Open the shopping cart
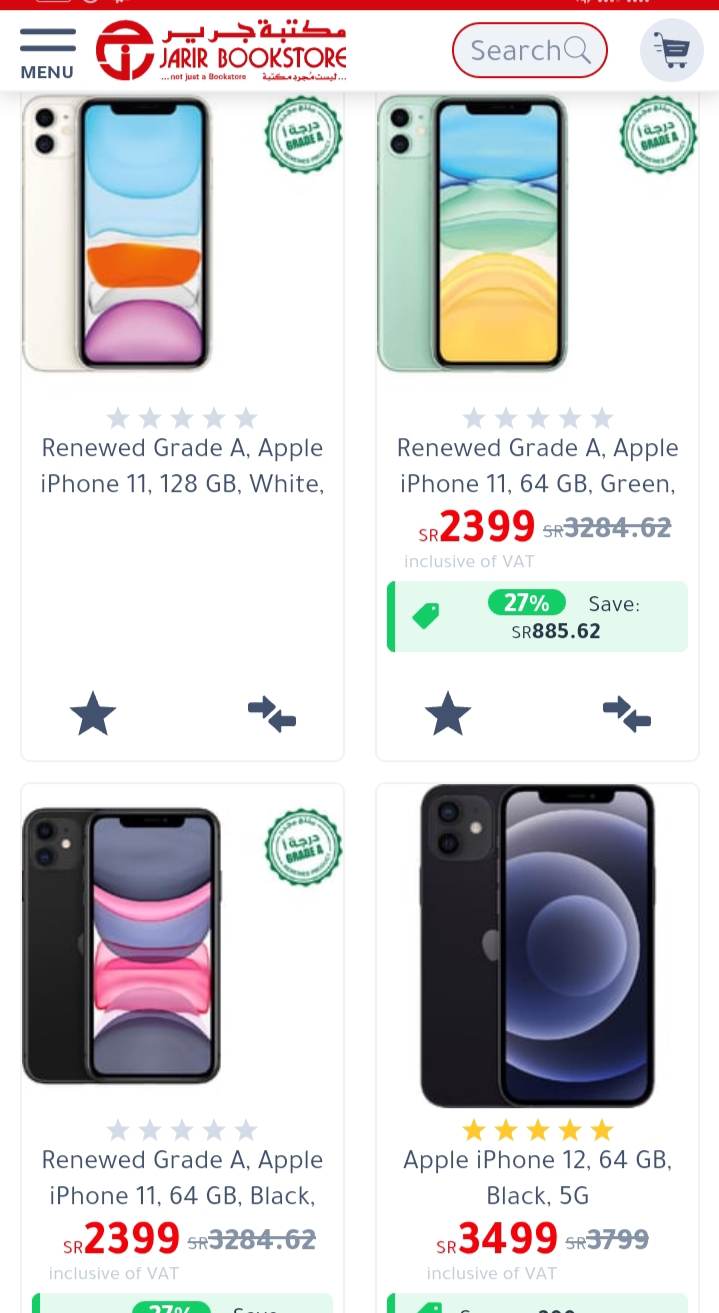 [x=671, y=50]
